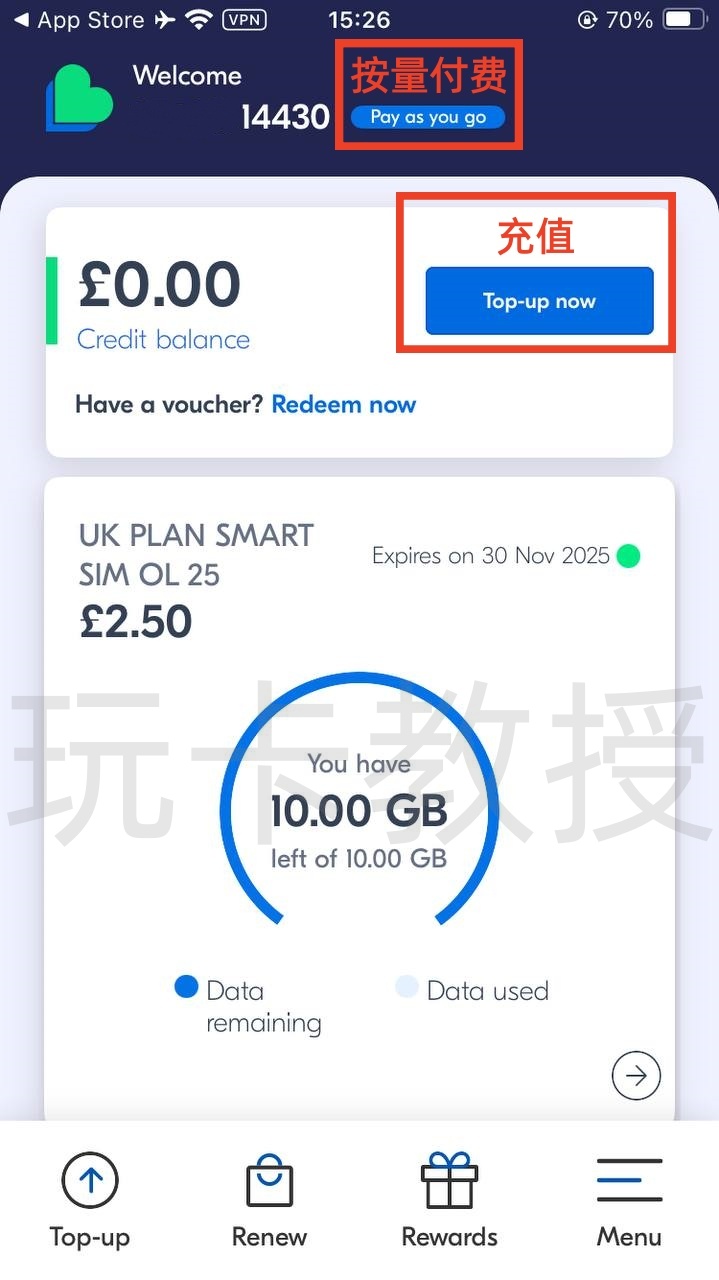719x1280 pixels.
Task: Switch to the Top-up tab
Action: pyautogui.click(x=90, y=1200)
